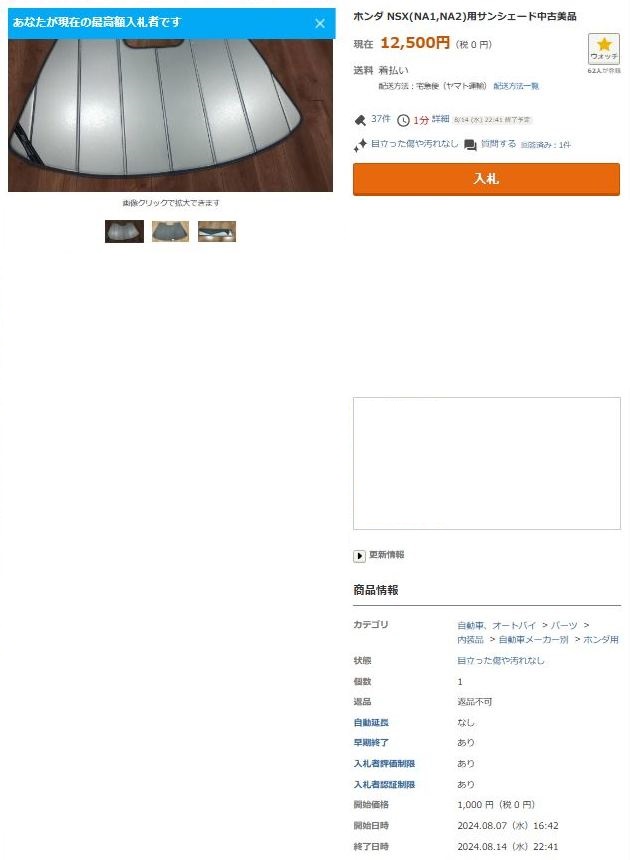Image resolution: width=630 pixels, height=860 pixels.
Task: Open the 早期終了 help link
Action: pos(371,743)
